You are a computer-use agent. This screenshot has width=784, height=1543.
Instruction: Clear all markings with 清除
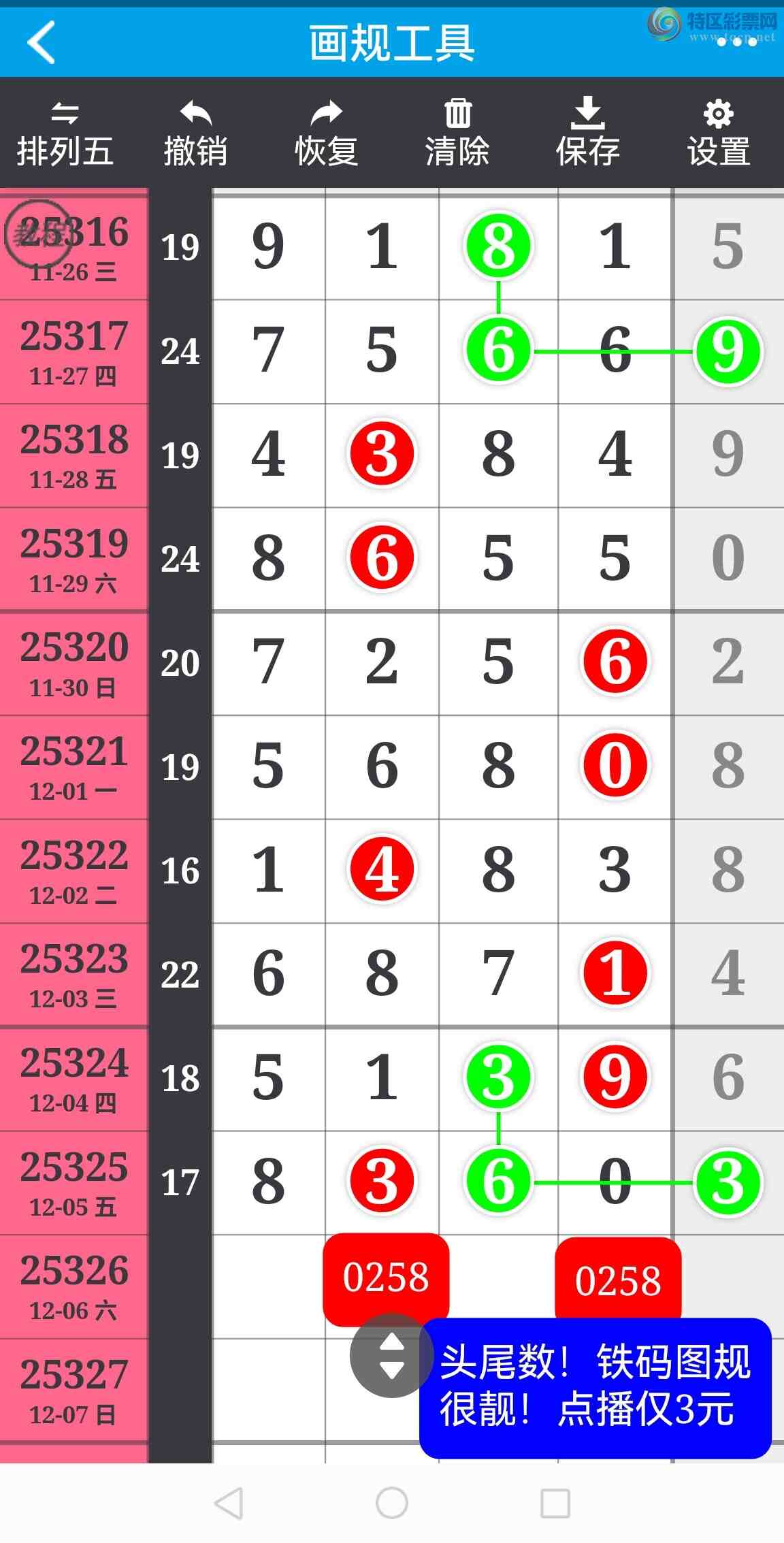pos(457,134)
